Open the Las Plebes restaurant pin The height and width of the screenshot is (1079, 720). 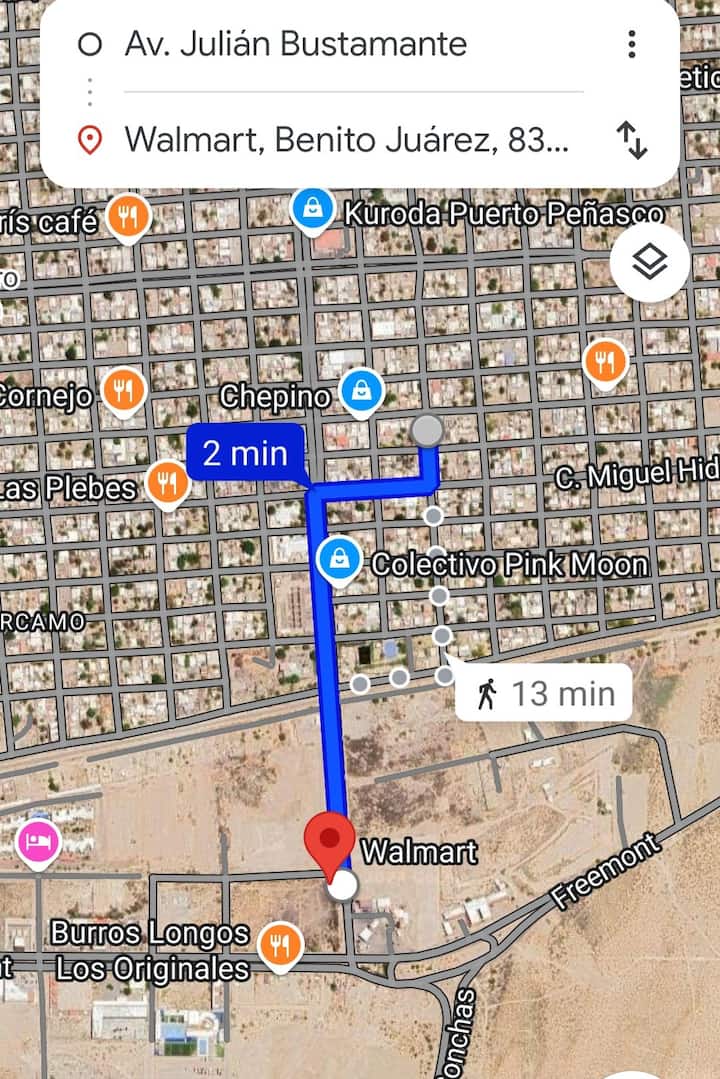coord(167,483)
